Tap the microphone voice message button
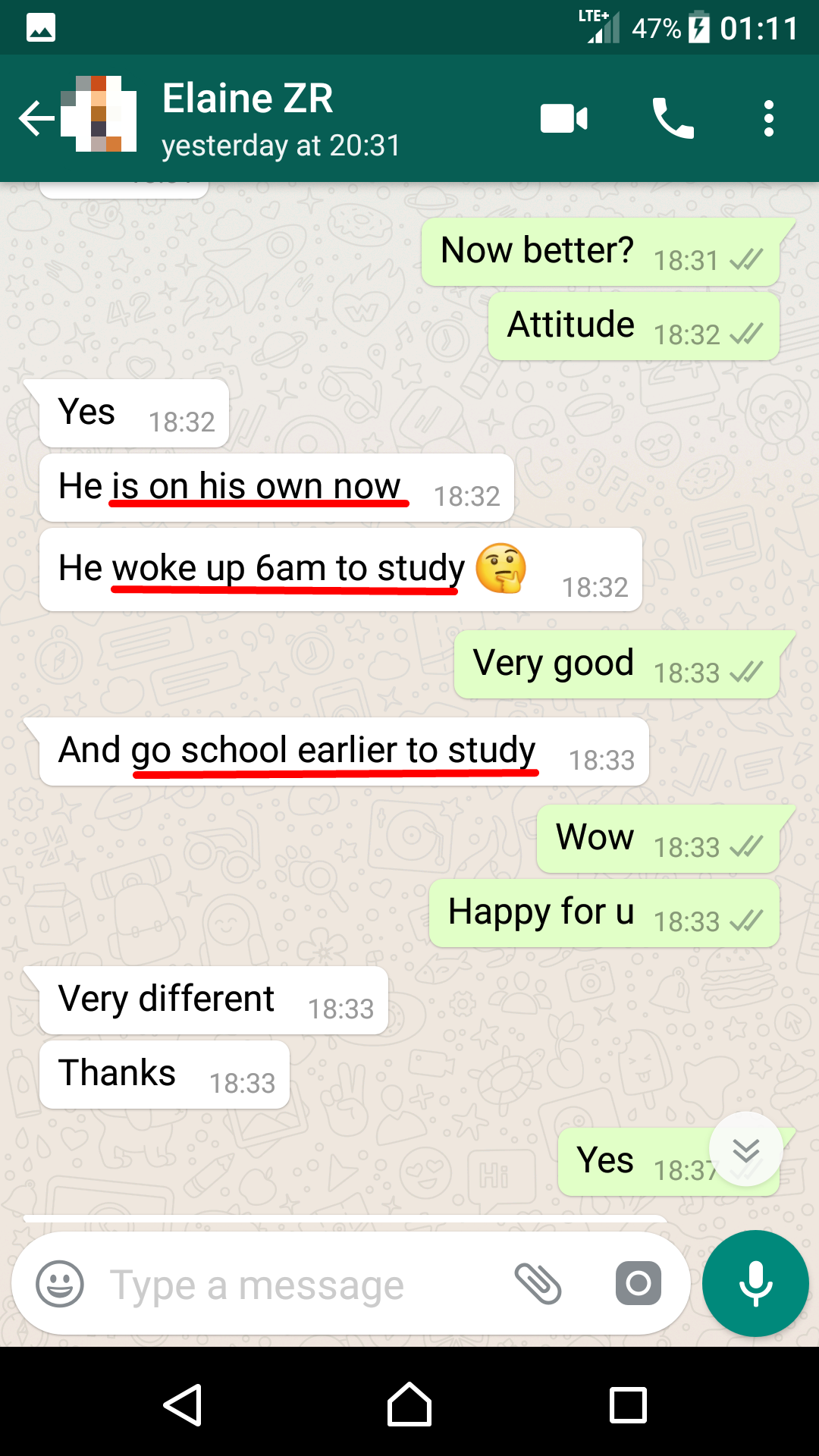The width and height of the screenshot is (819, 1456). pos(755,1284)
